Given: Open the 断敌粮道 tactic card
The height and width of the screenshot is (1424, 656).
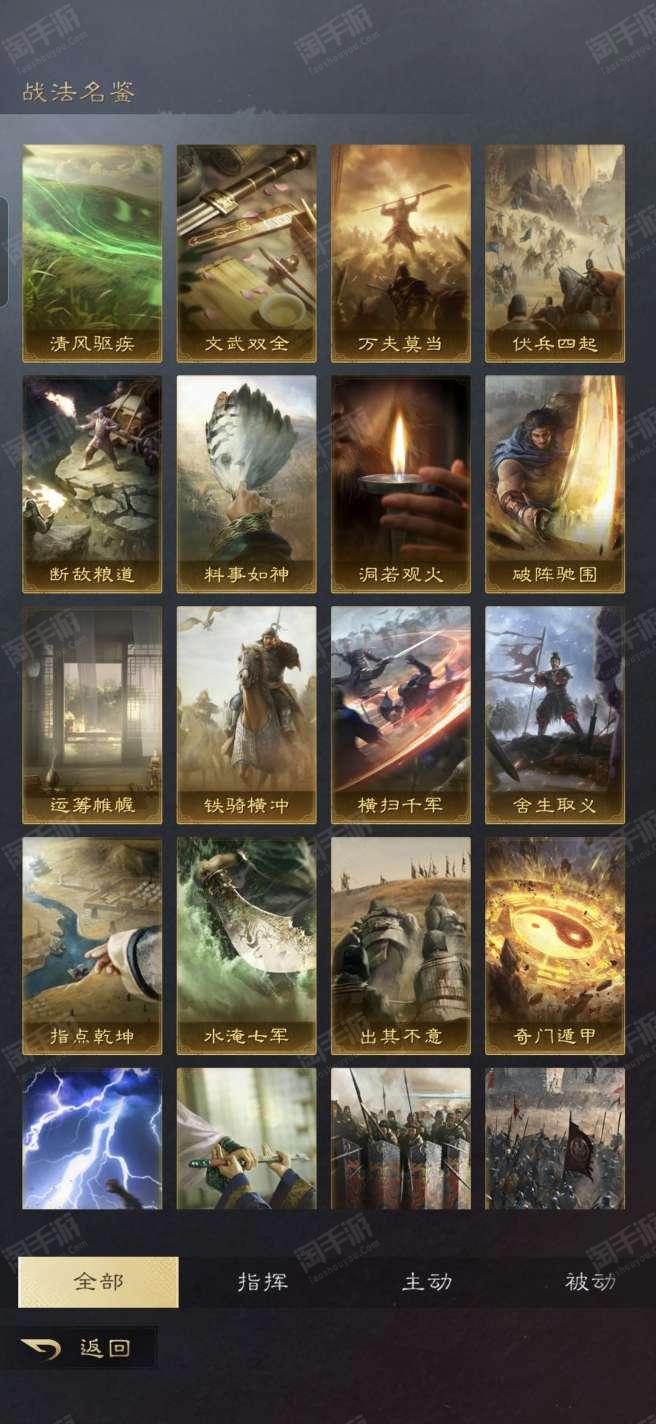Looking at the screenshot, I should point(92,484).
